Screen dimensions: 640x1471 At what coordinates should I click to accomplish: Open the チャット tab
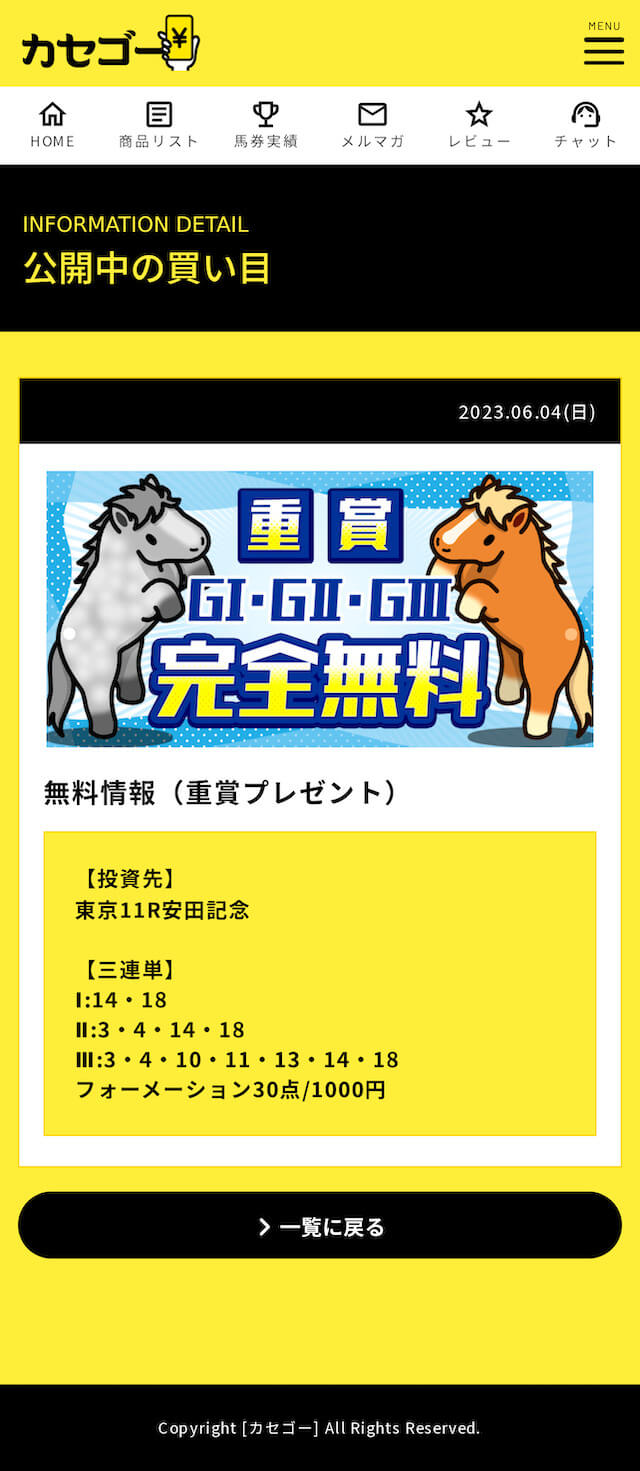click(586, 125)
